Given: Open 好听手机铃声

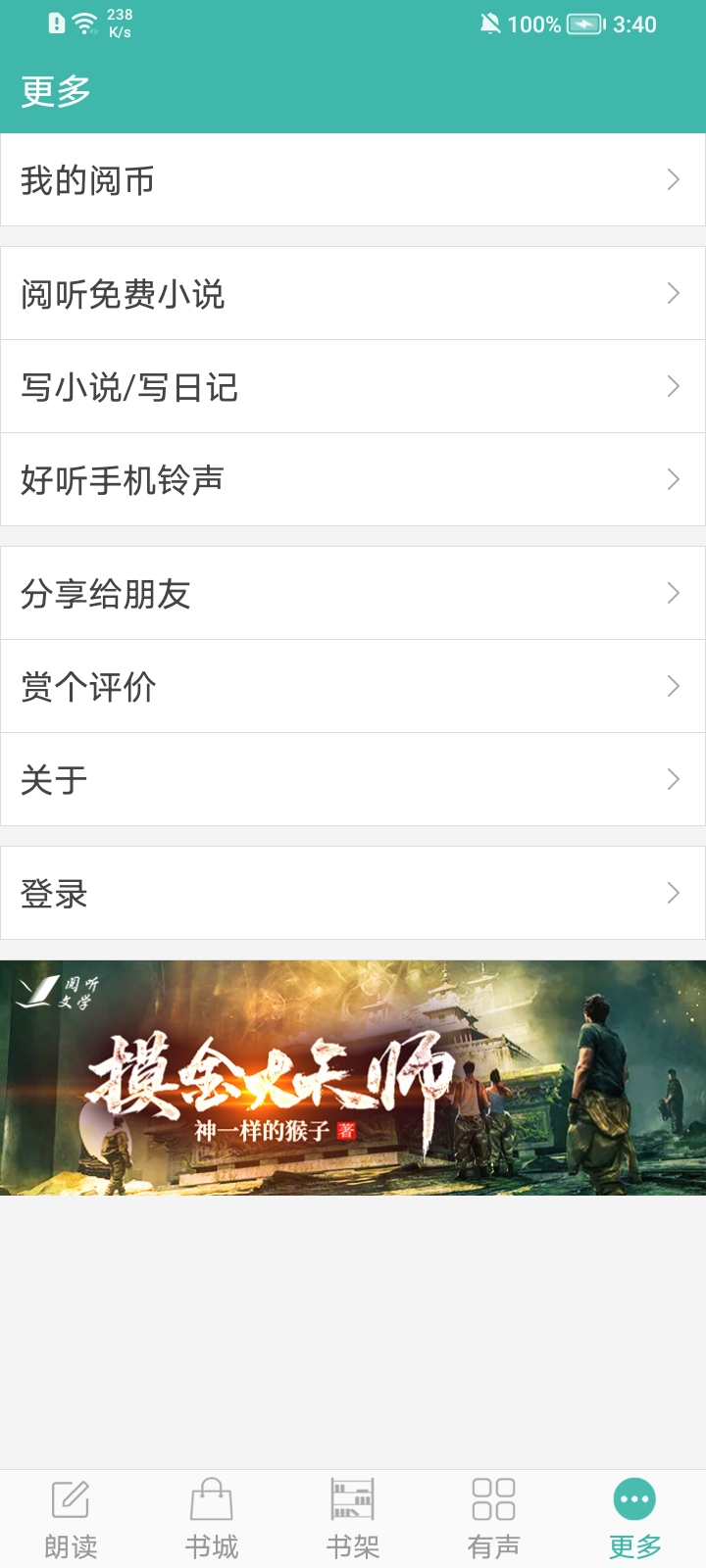Looking at the screenshot, I should tap(353, 479).
